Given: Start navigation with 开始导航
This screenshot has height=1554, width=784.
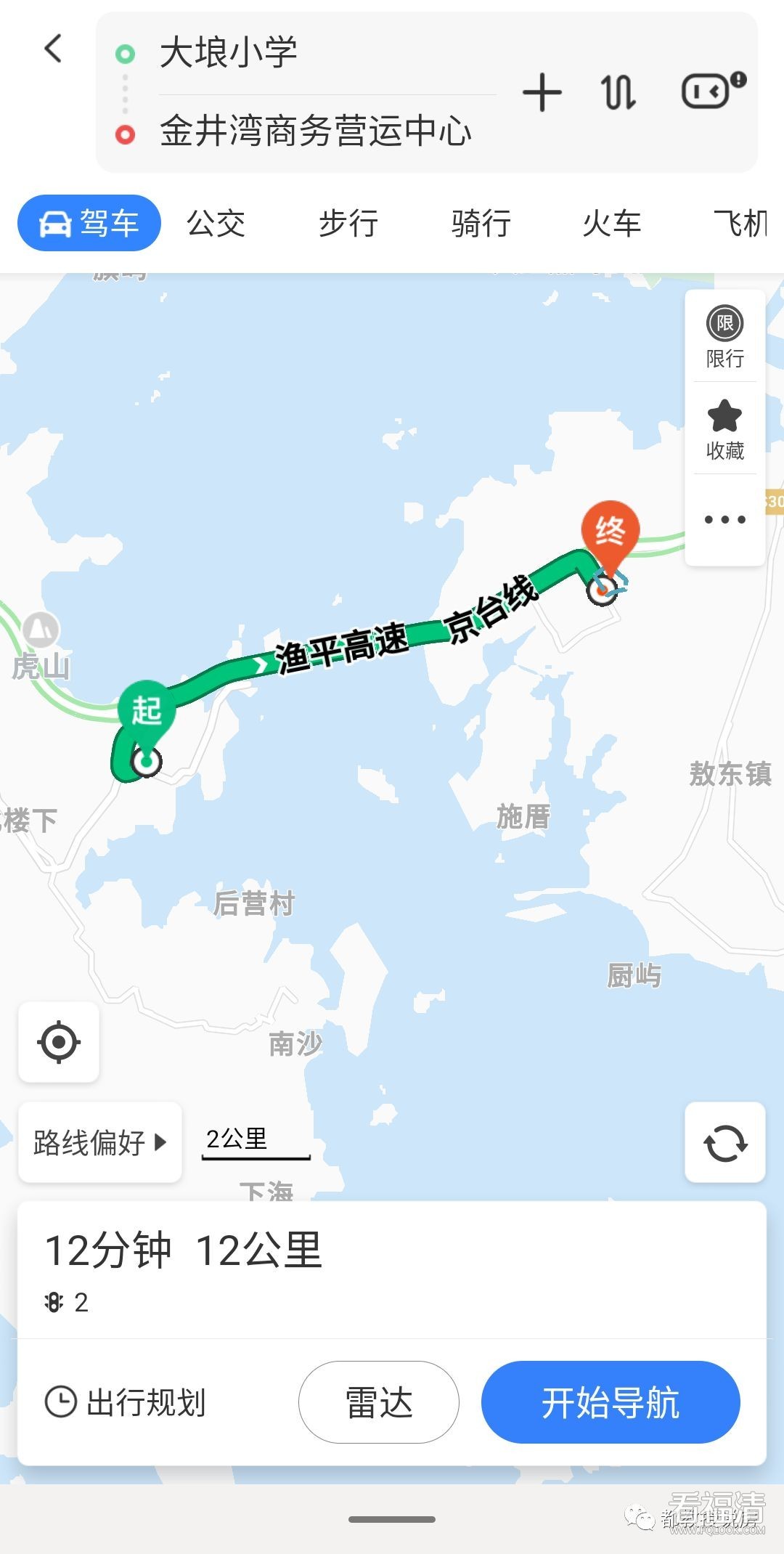Looking at the screenshot, I should pyautogui.click(x=611, y=1402).
